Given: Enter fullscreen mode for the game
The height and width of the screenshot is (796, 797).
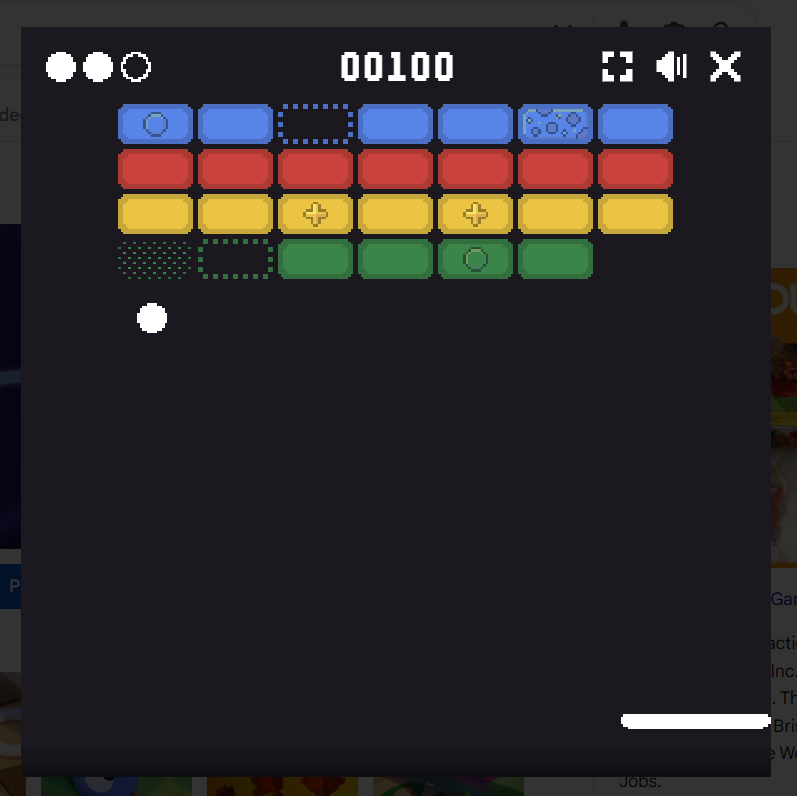Looking at the screenshot, I should [618, 67].
